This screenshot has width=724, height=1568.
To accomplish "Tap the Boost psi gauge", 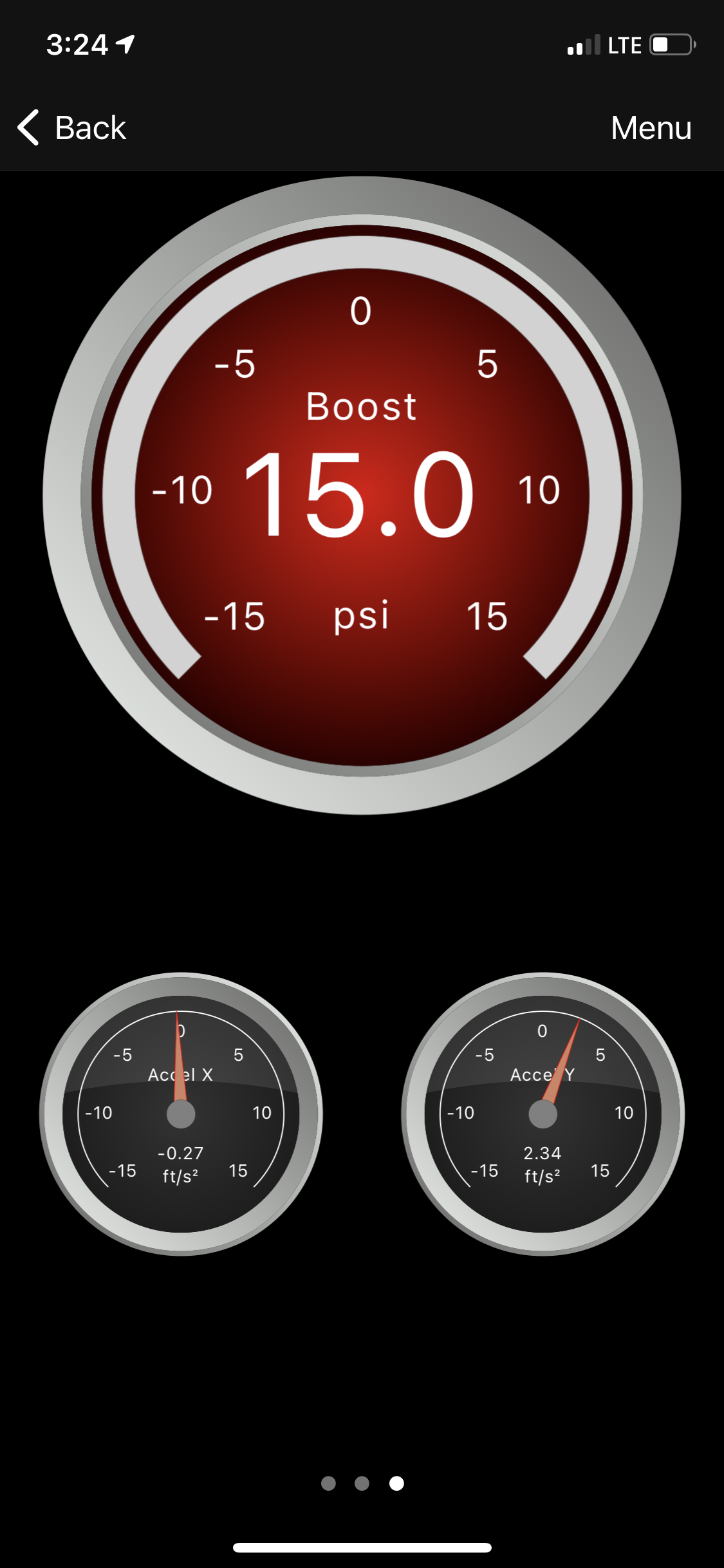I will coord(362,495).
